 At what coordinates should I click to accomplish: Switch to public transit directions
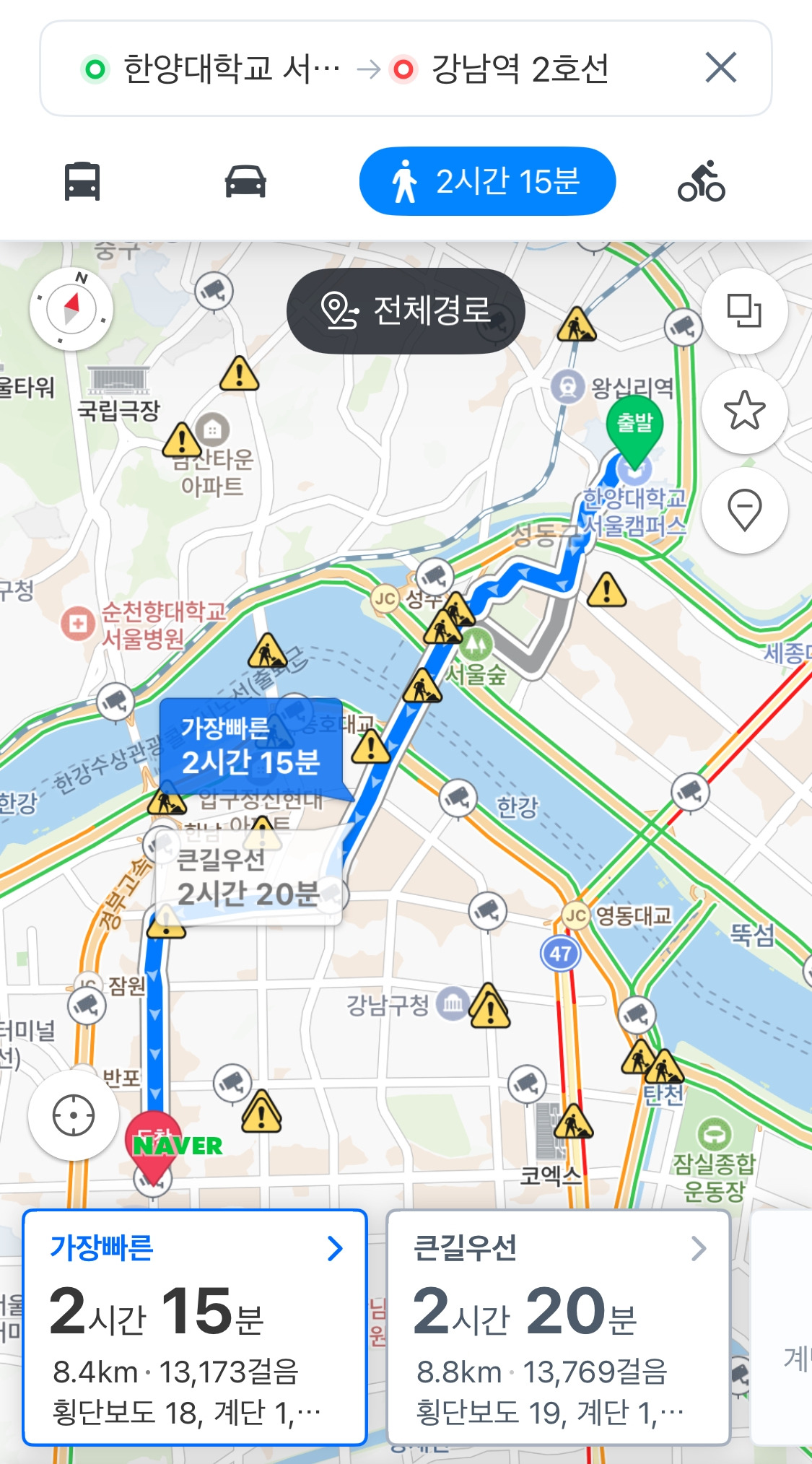coord(82,181)
